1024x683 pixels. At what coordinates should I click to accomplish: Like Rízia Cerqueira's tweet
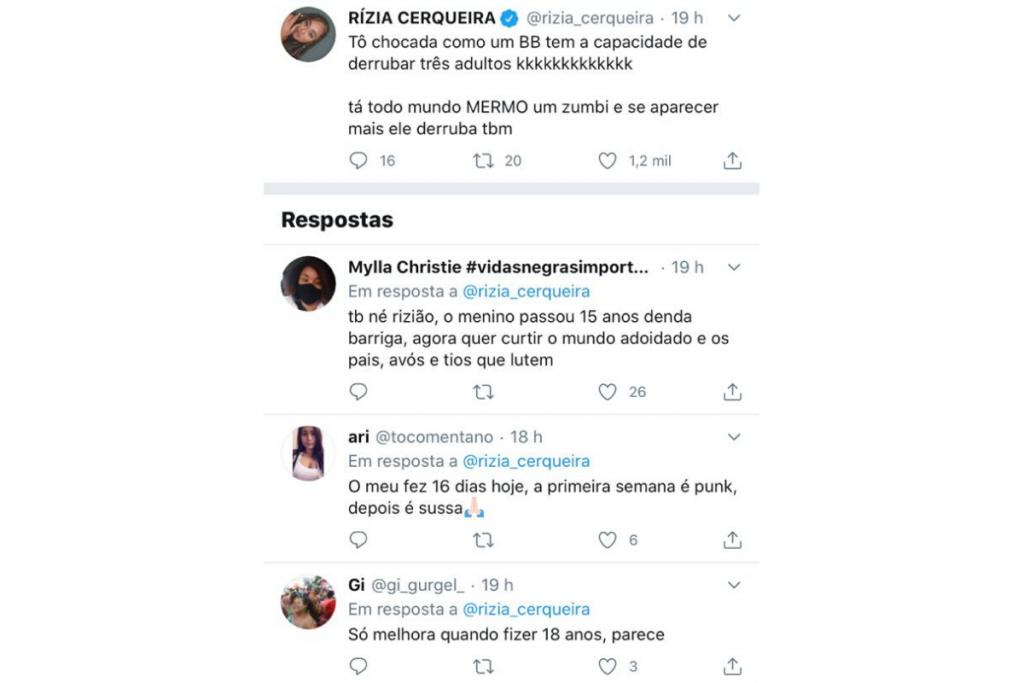tap(607, 160)
